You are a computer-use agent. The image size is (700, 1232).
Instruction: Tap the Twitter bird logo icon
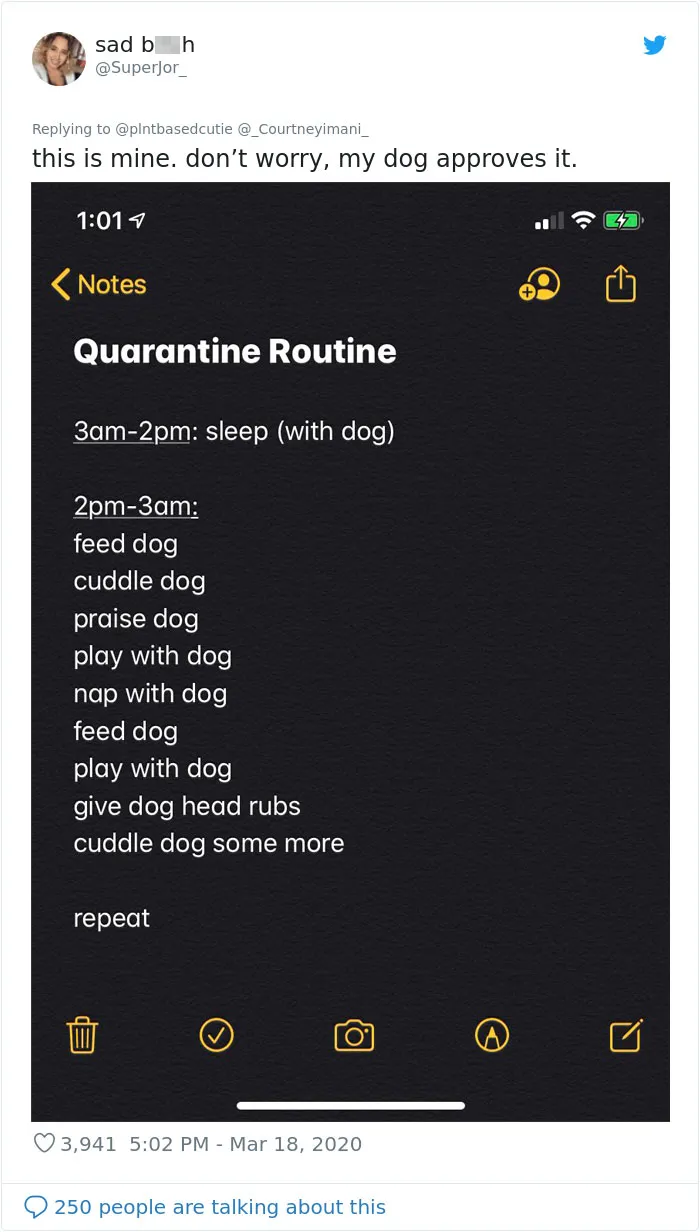coord(655,45)
